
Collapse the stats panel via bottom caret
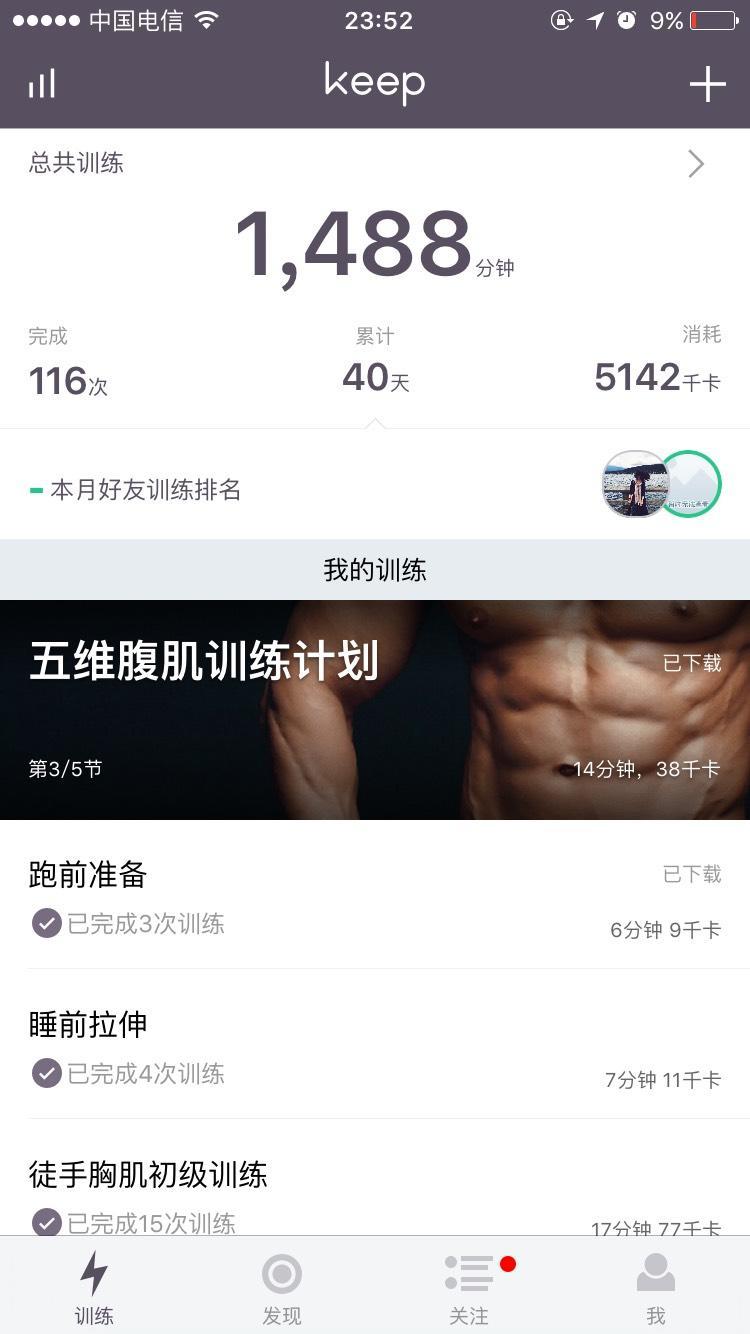pyautogui.click(x=375, y=424)
